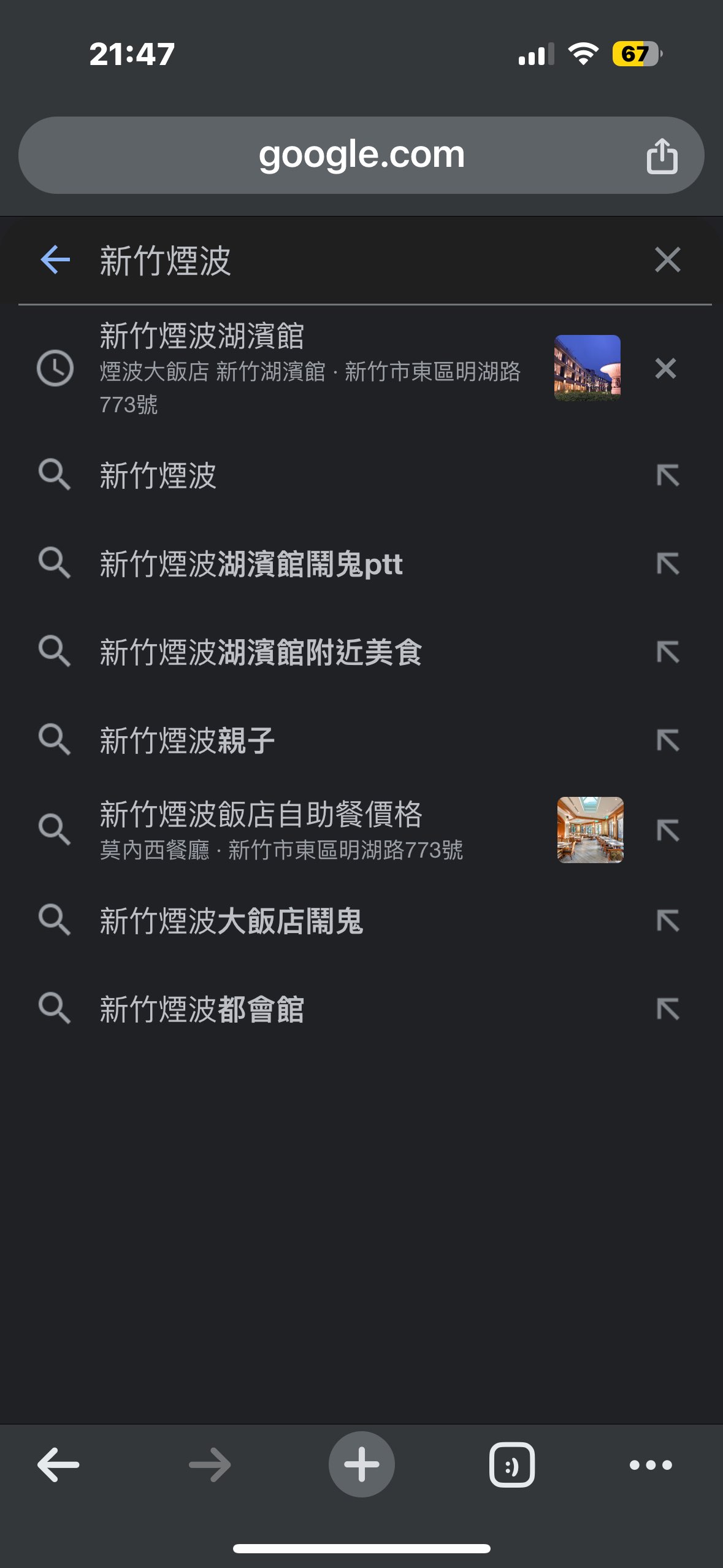Viewport: 723px width, 1568px height.
Task: Open the browser overflow menu
Action: (x=651, y=1465)
